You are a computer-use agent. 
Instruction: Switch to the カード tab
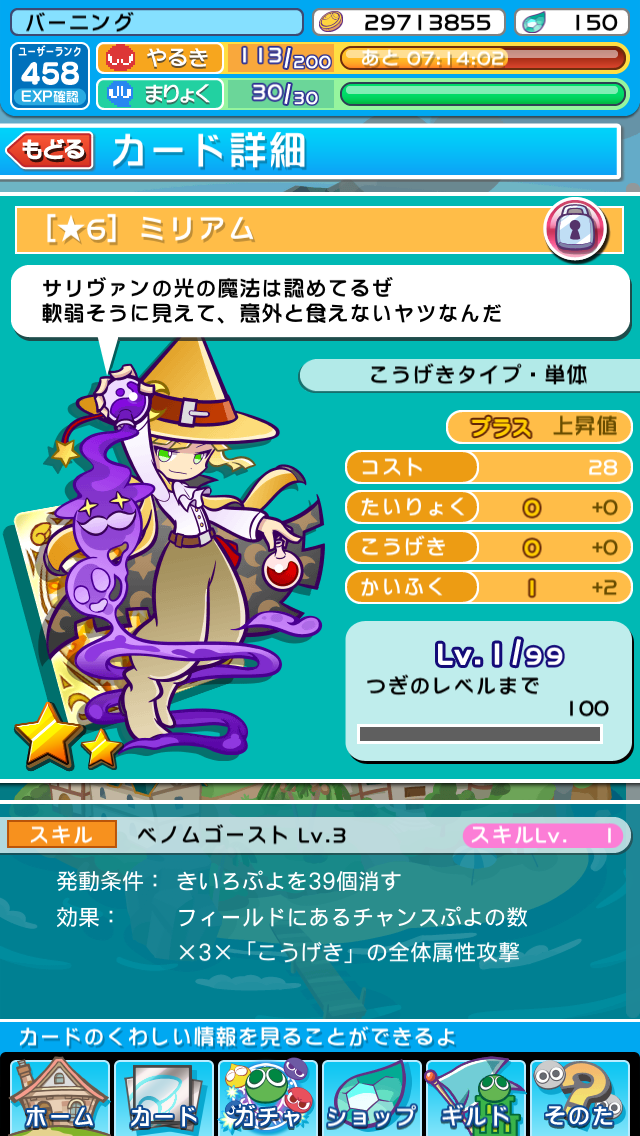[164, 1098]
